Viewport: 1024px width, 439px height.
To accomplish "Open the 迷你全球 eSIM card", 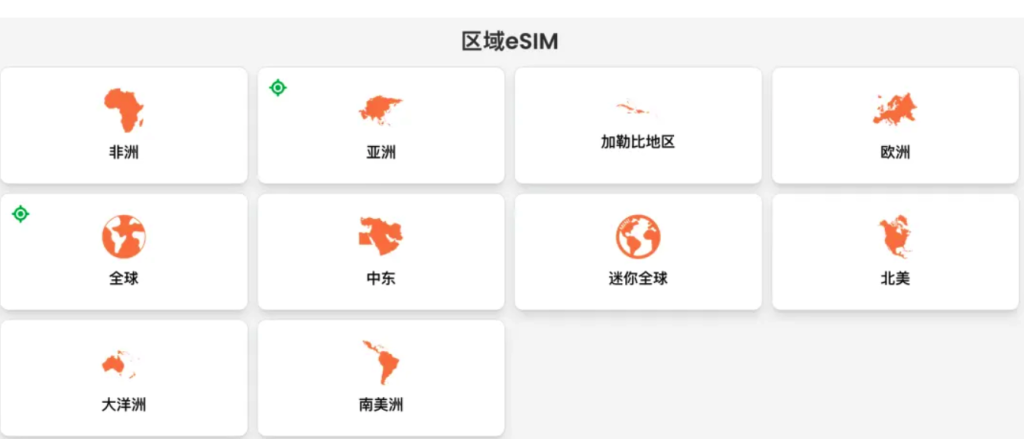I will tap(638, 252).
